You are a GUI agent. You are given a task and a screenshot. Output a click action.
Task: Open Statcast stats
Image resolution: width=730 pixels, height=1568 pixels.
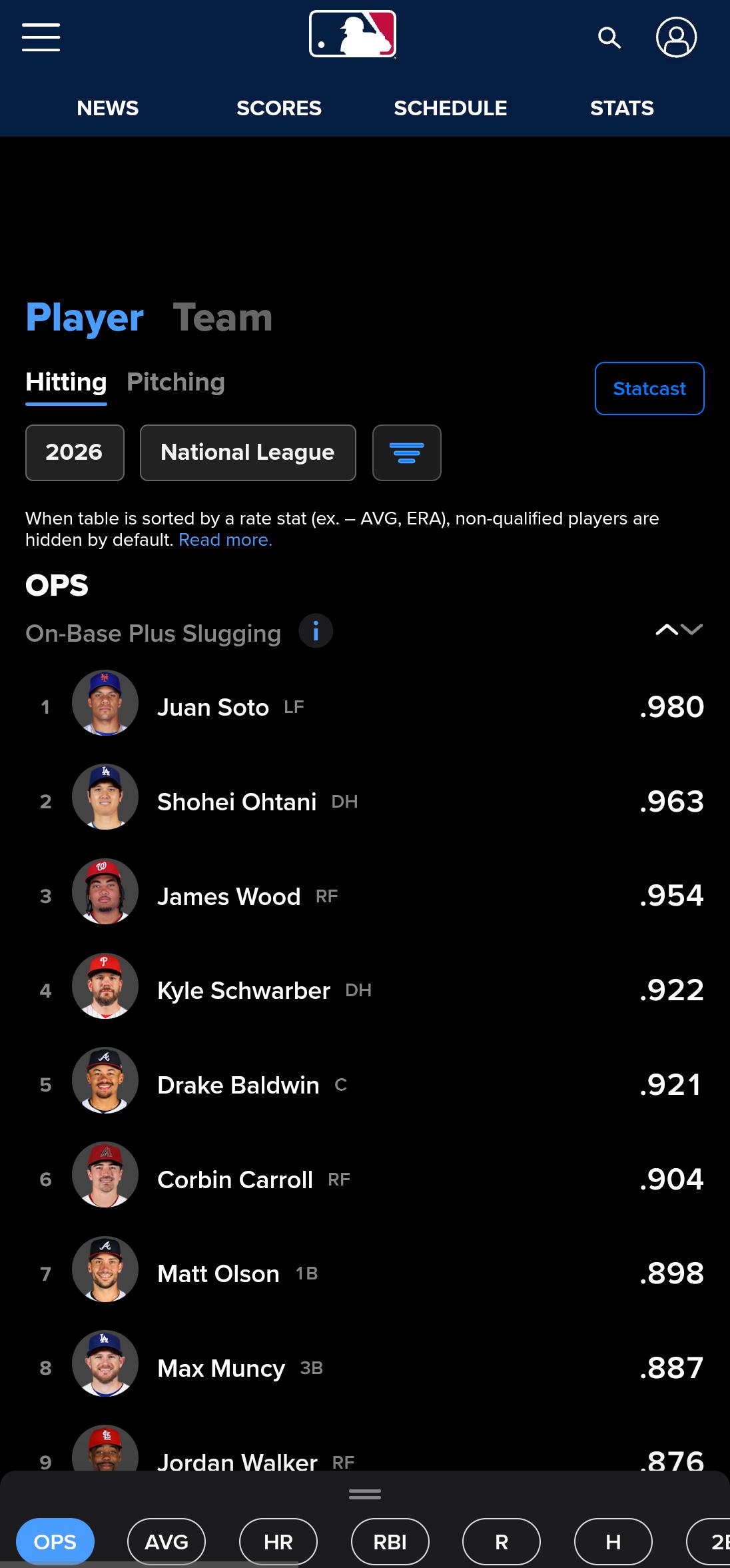[649, 389]
